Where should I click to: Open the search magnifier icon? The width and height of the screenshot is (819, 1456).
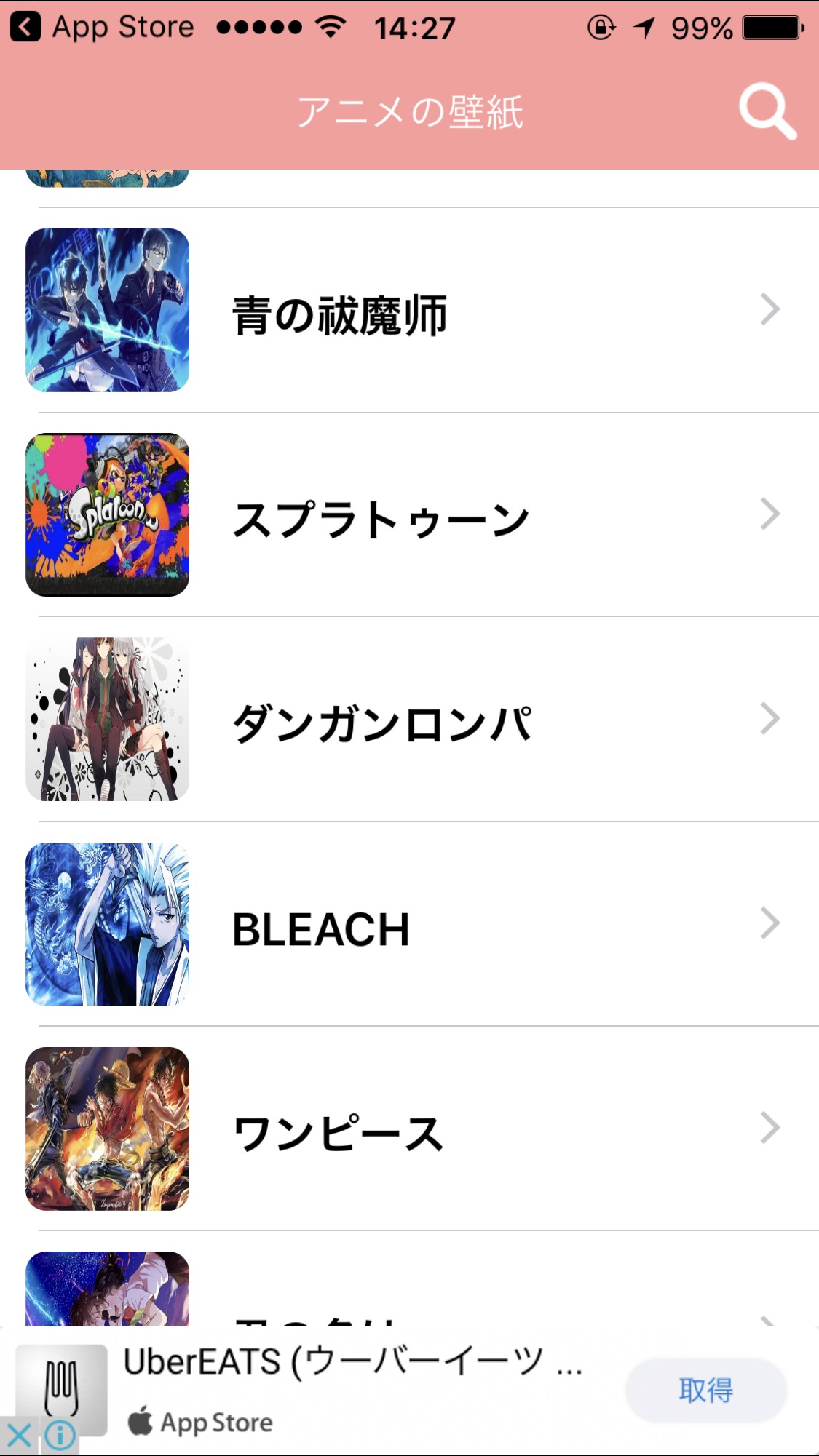click(767, 111)
